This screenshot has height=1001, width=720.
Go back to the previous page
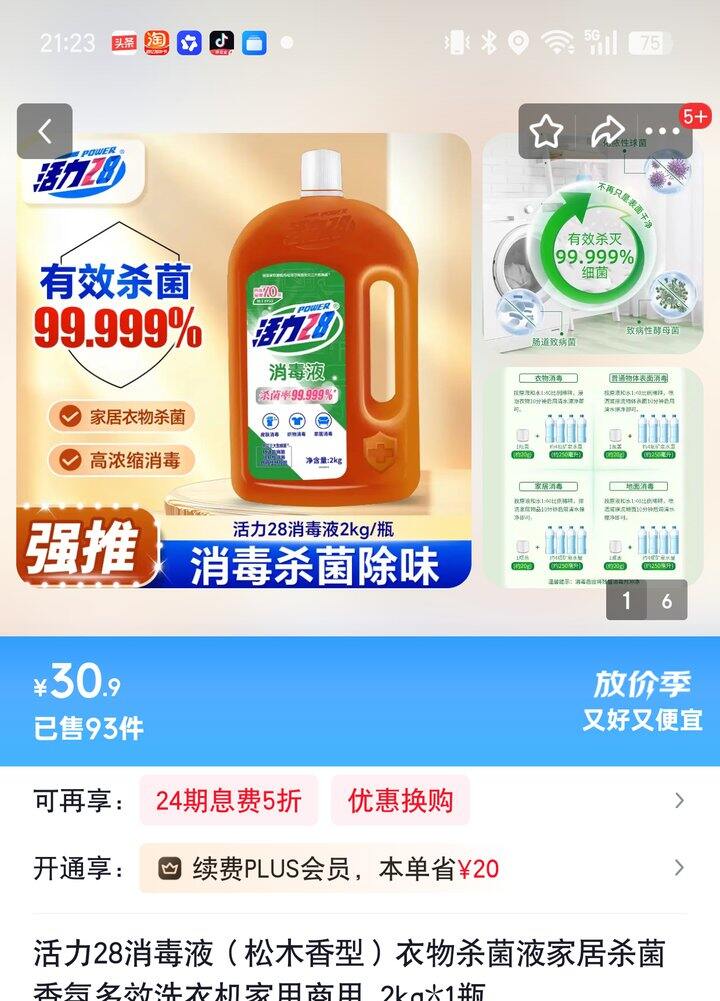pyautogui.click(x=45, y=131)
